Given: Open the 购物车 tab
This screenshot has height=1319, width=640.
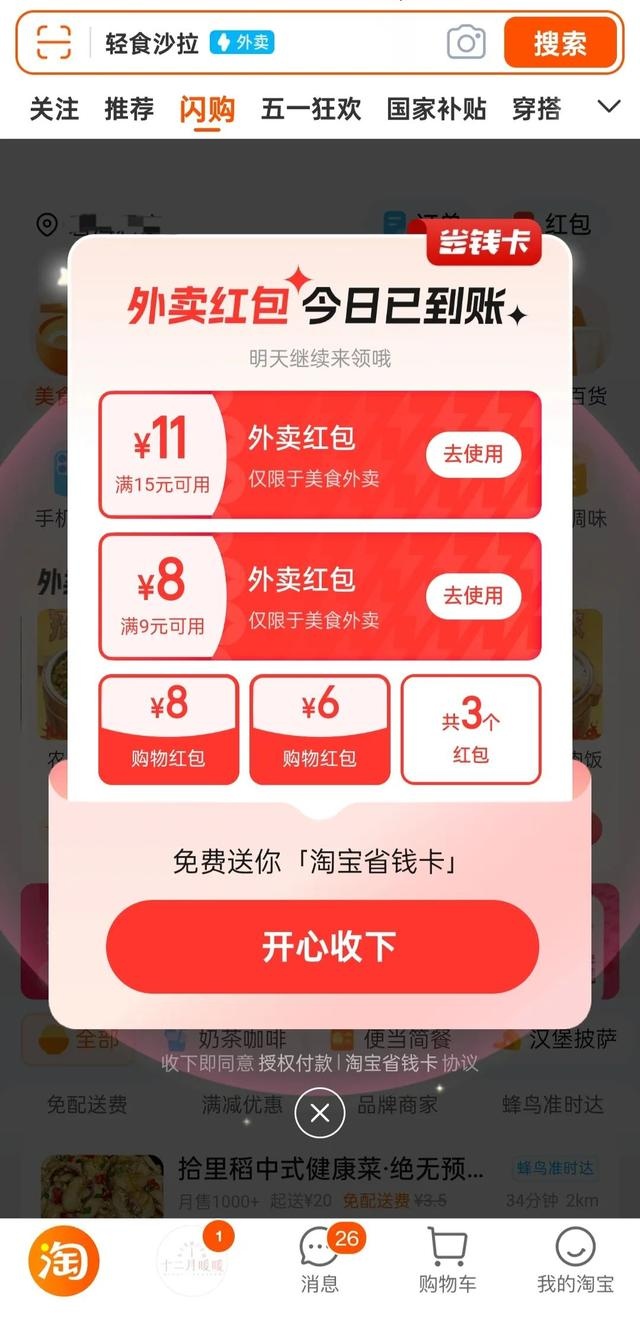Looking at the screenshot, I should (447, 1260).
